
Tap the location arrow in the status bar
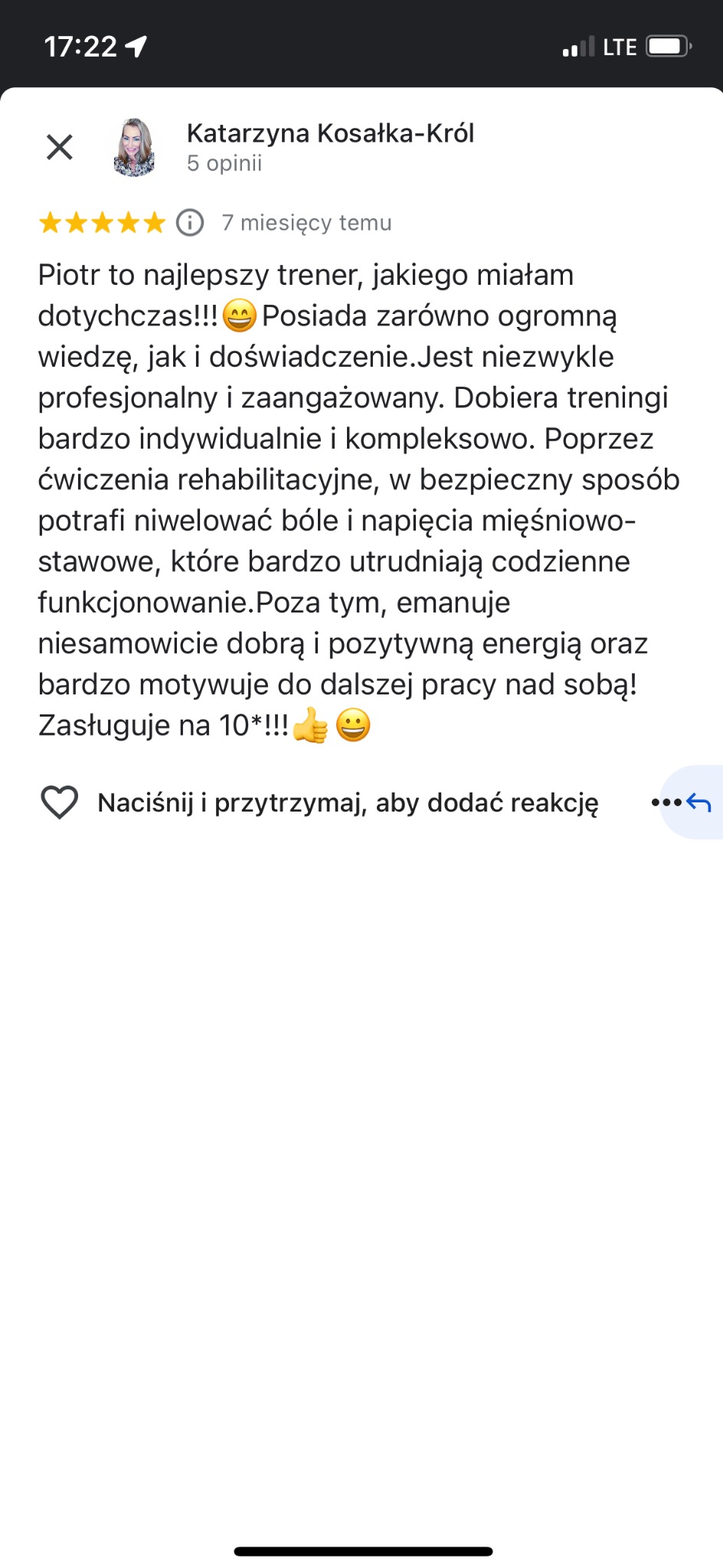click(x=135, y=45)
